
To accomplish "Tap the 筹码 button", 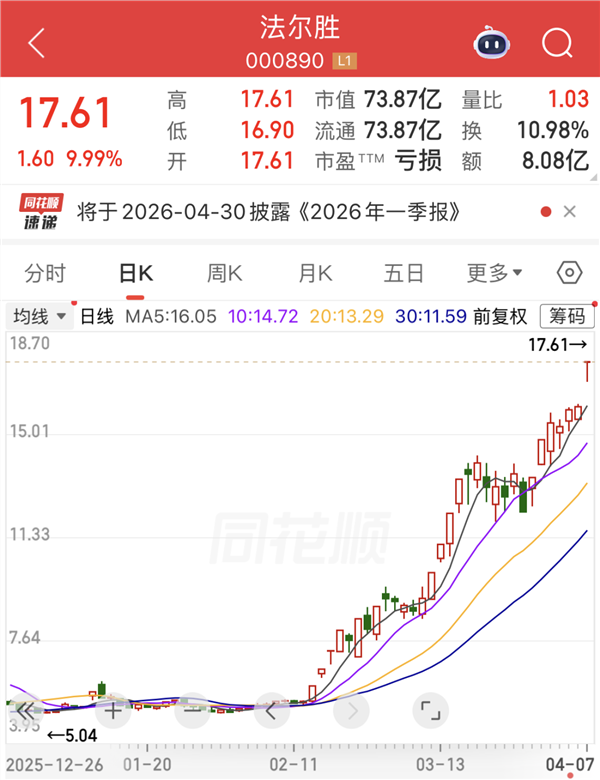I will [563, 317].
